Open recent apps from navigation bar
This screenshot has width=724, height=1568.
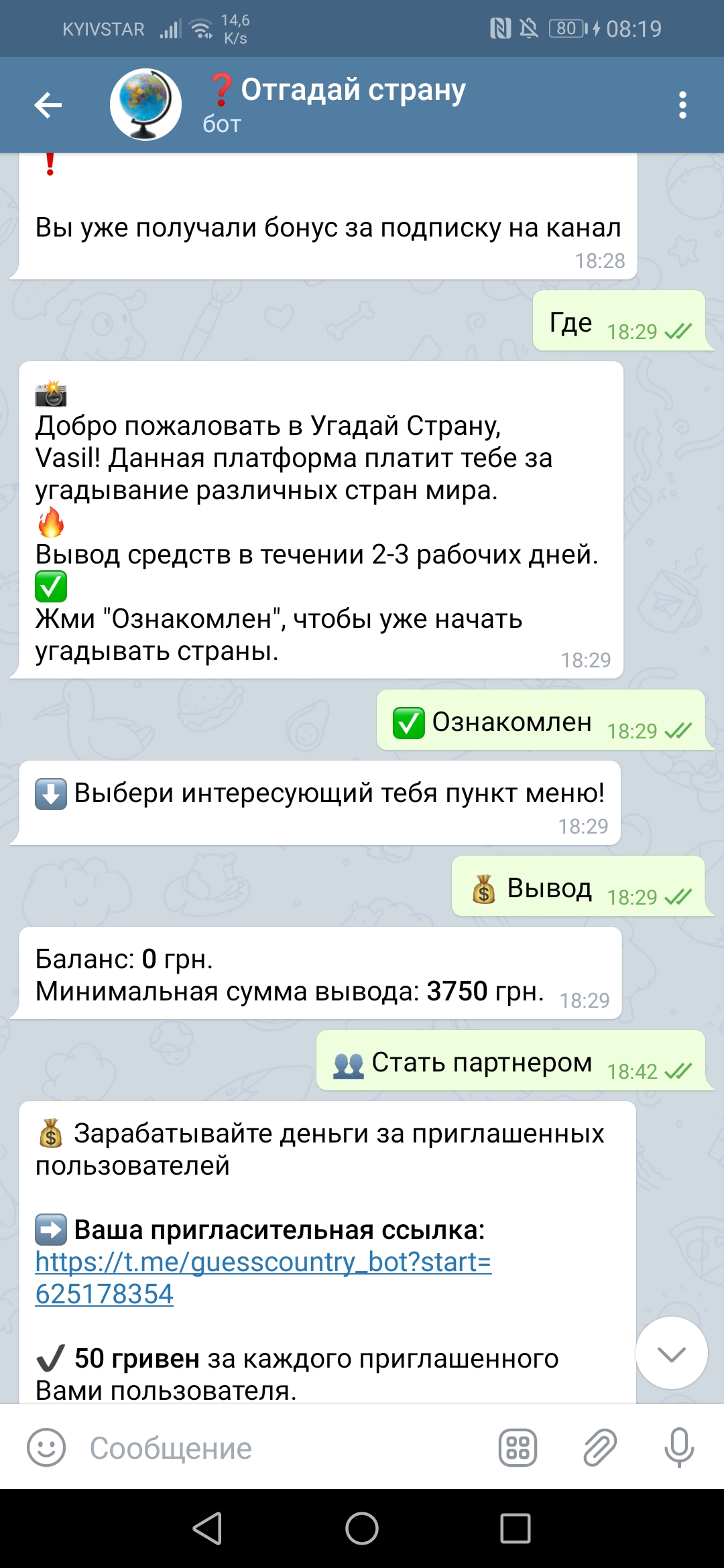(516, 1528)
